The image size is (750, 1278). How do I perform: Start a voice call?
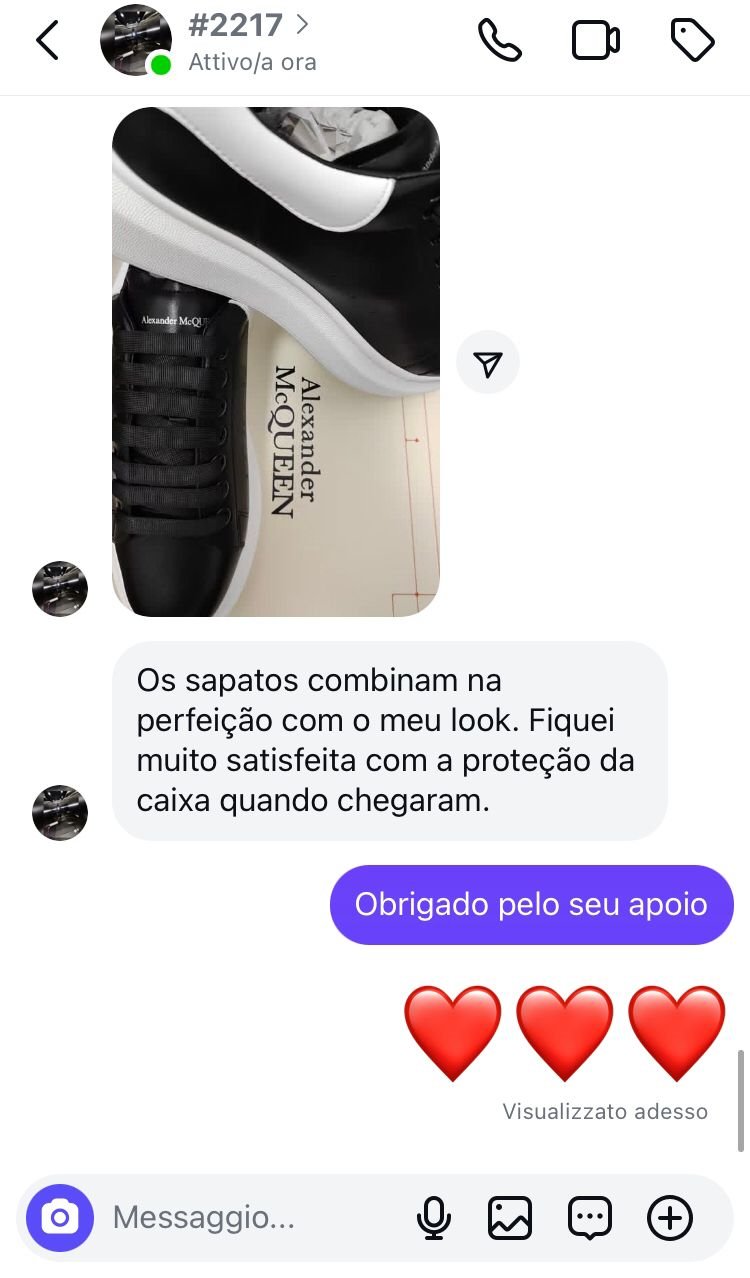(x=500, y=41)
